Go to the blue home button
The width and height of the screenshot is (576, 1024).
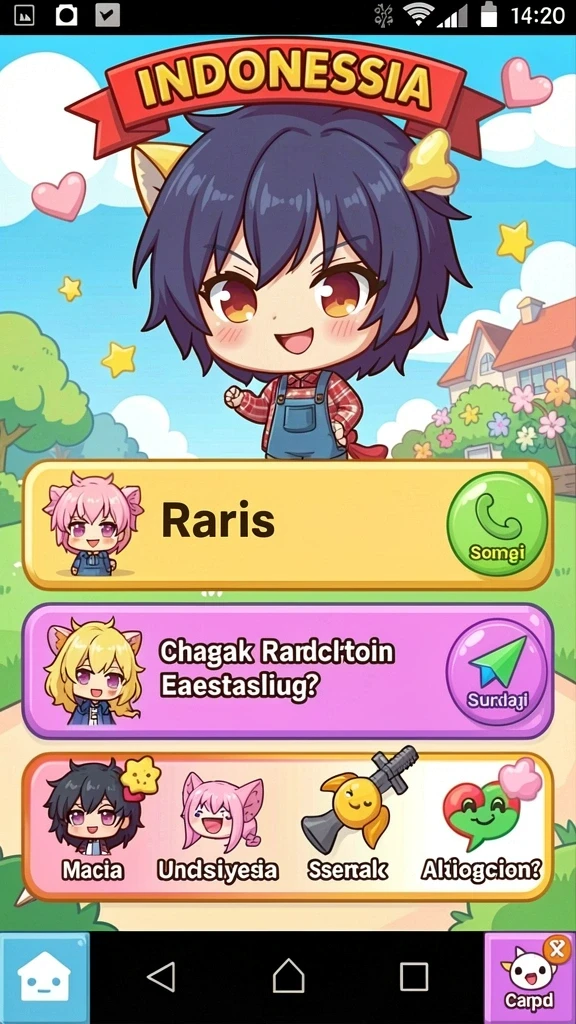coord(44,978)
